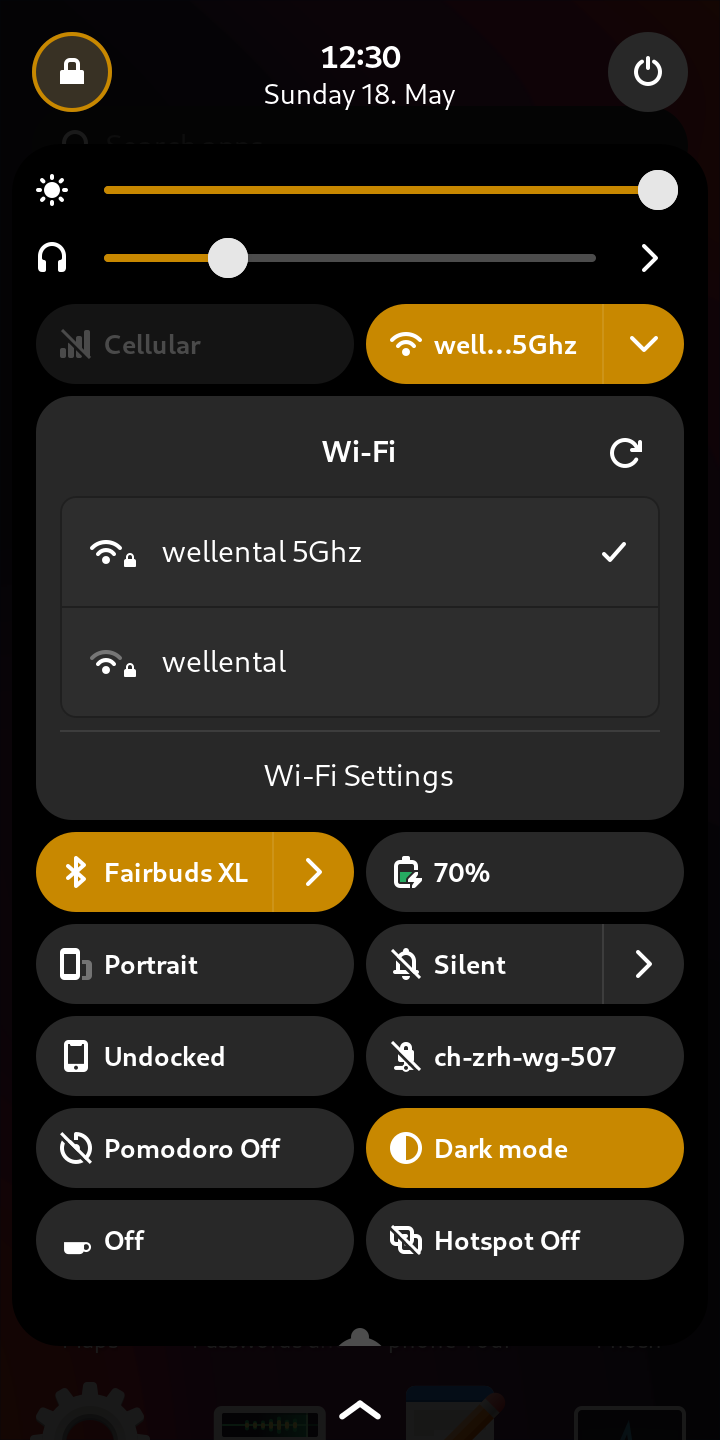Toggle Bluetooth Fairbuds XL tile
This screenshot has height=1440, width=720.
pos(155,872)
